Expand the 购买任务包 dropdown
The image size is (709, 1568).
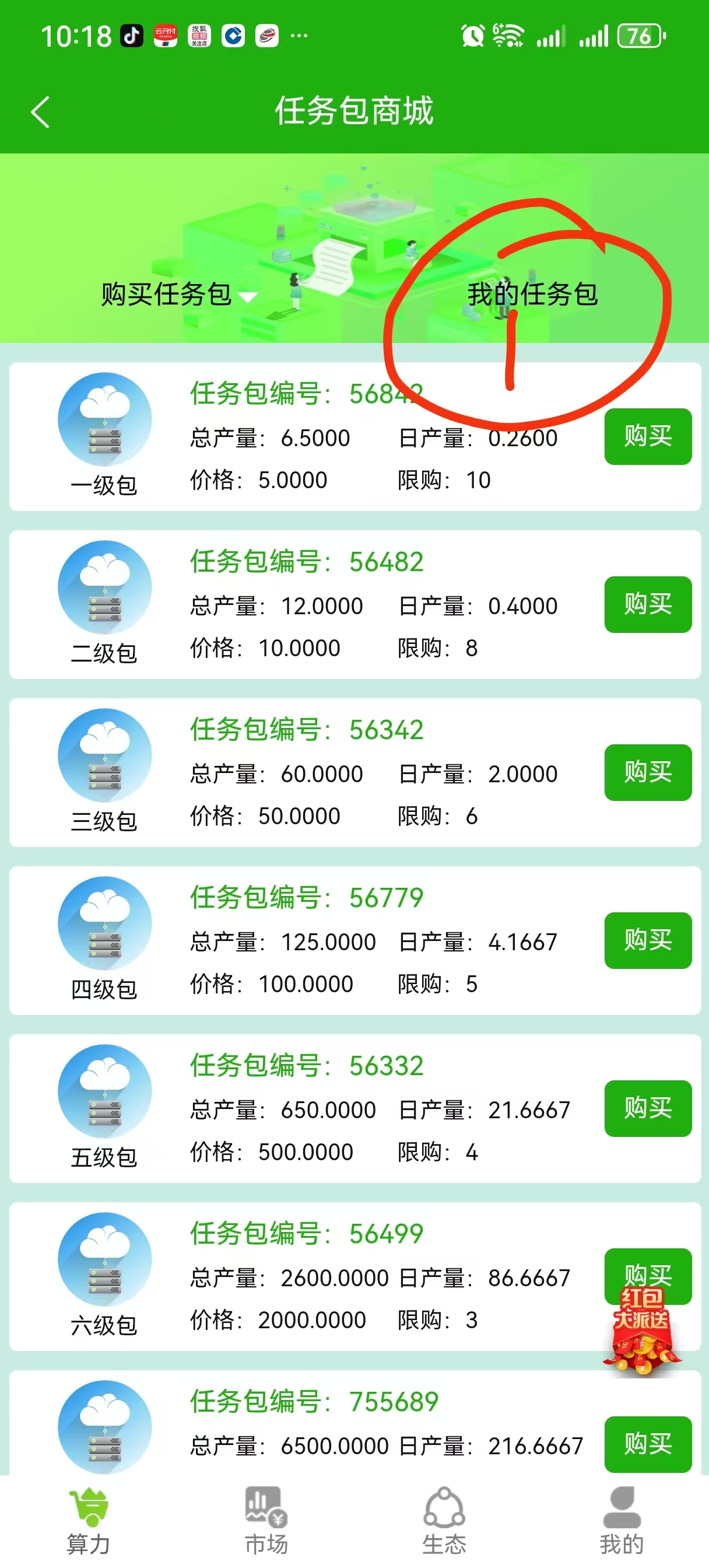[x=178, y=295]
